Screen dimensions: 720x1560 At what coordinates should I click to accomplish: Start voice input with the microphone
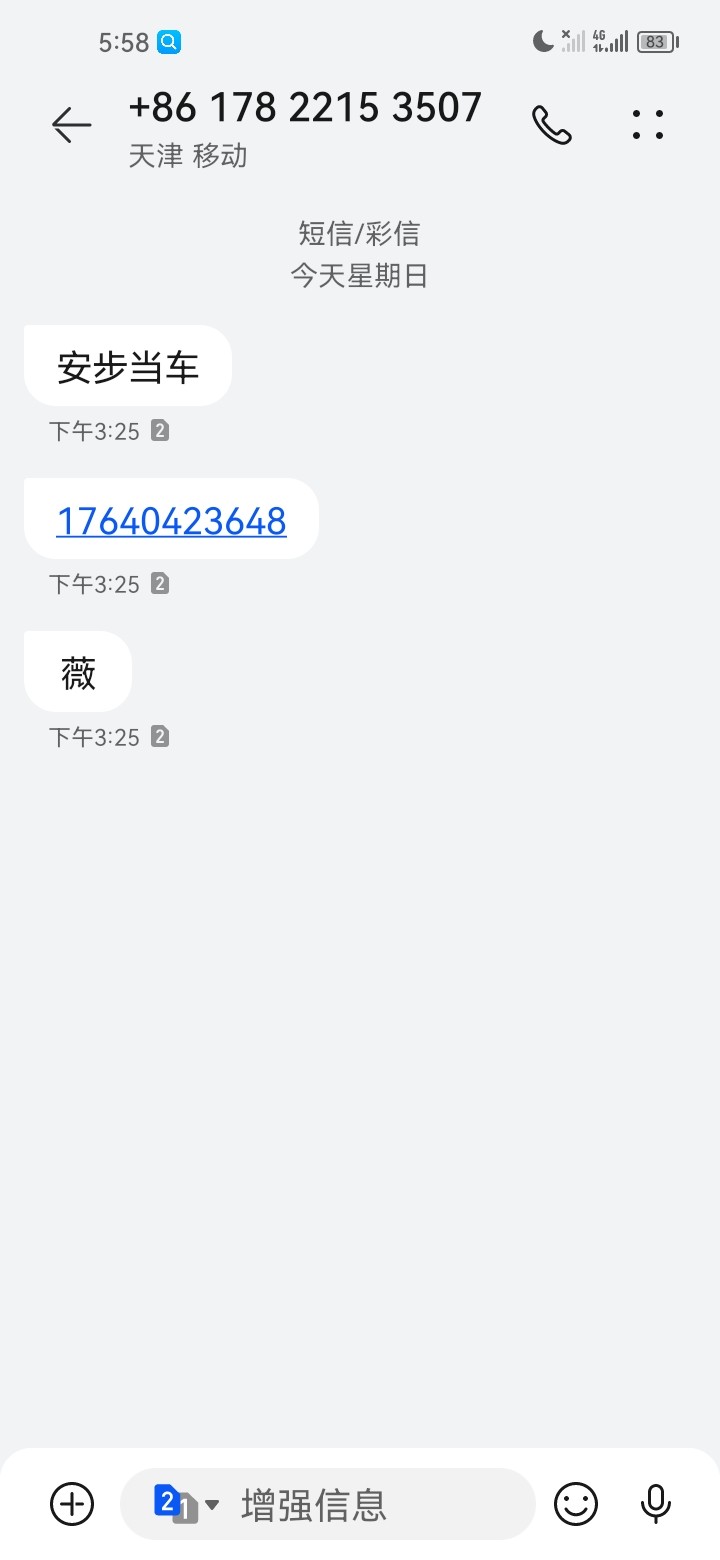[x=656, y=1504]
